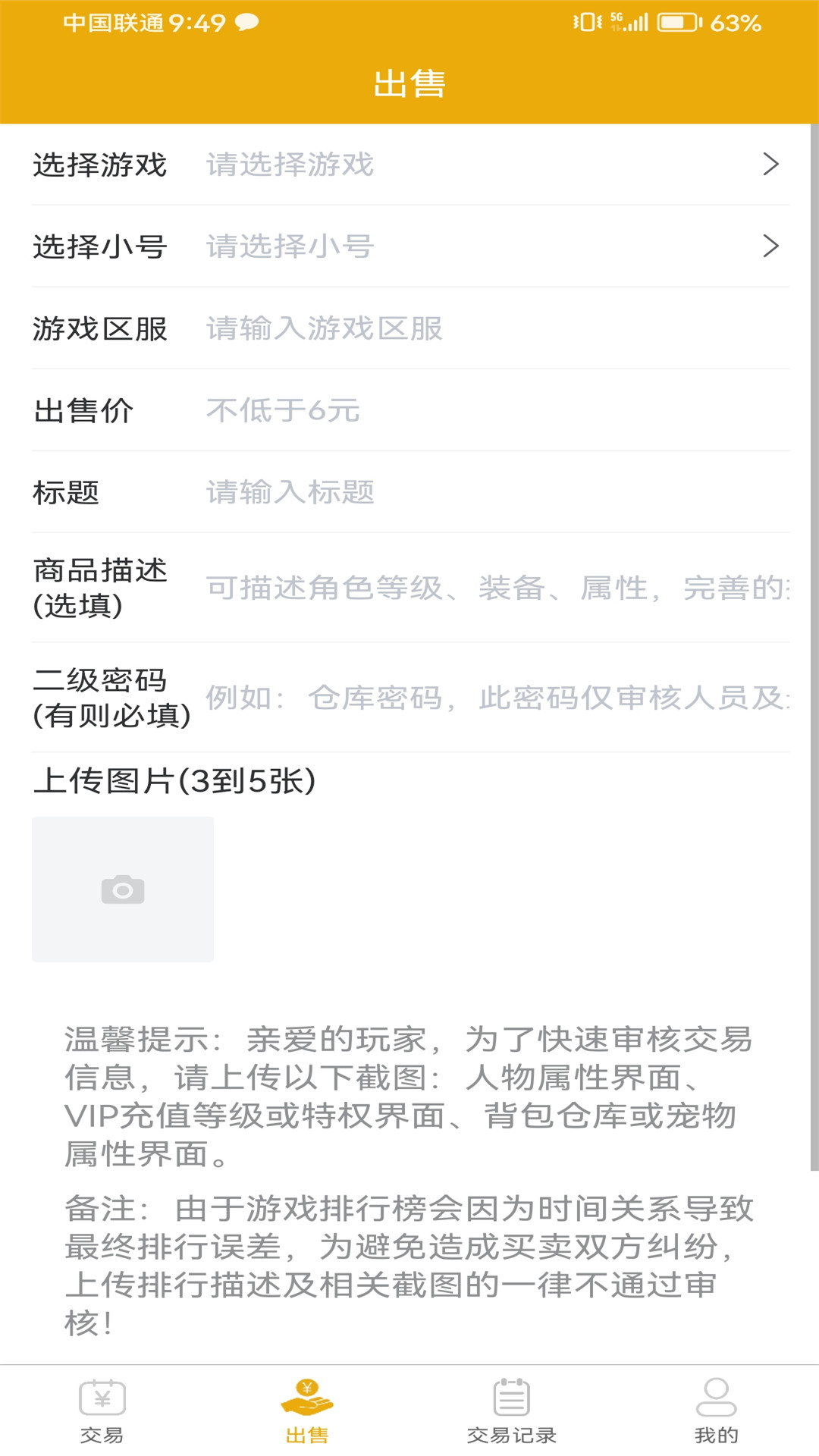Viewport: 819px width, 1456px height.
Task: Tap the 商品描述 description field
Action: coord(497,588)
